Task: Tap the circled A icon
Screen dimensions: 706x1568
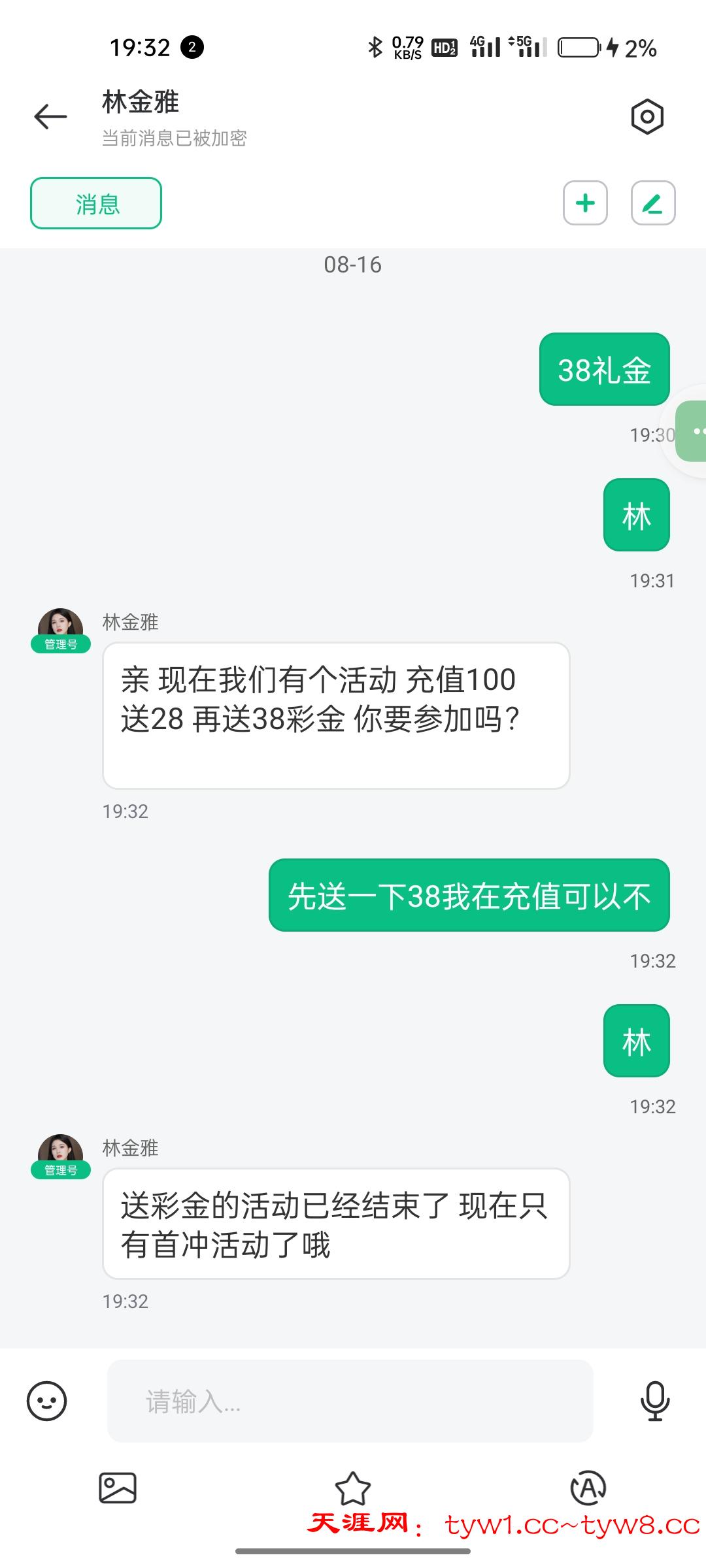Action: (588, 1488)
